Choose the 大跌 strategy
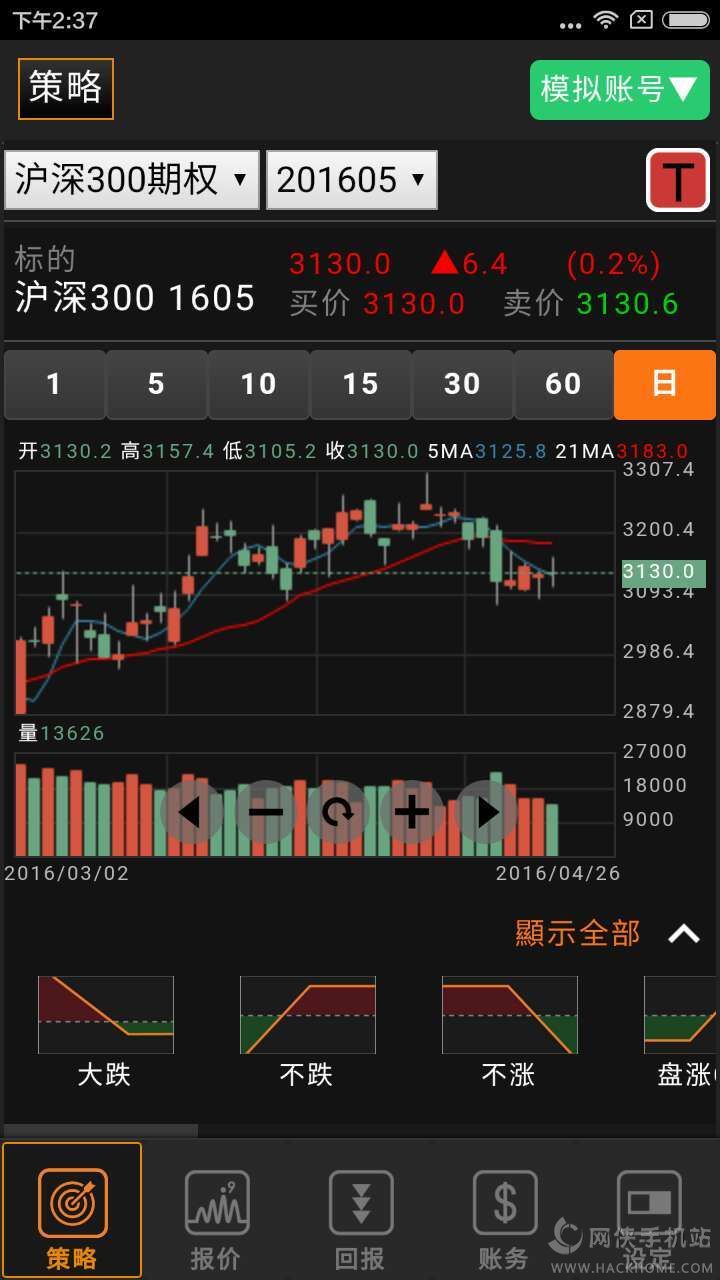This screenshot has width=720, height=1280. click(105, 1032)
